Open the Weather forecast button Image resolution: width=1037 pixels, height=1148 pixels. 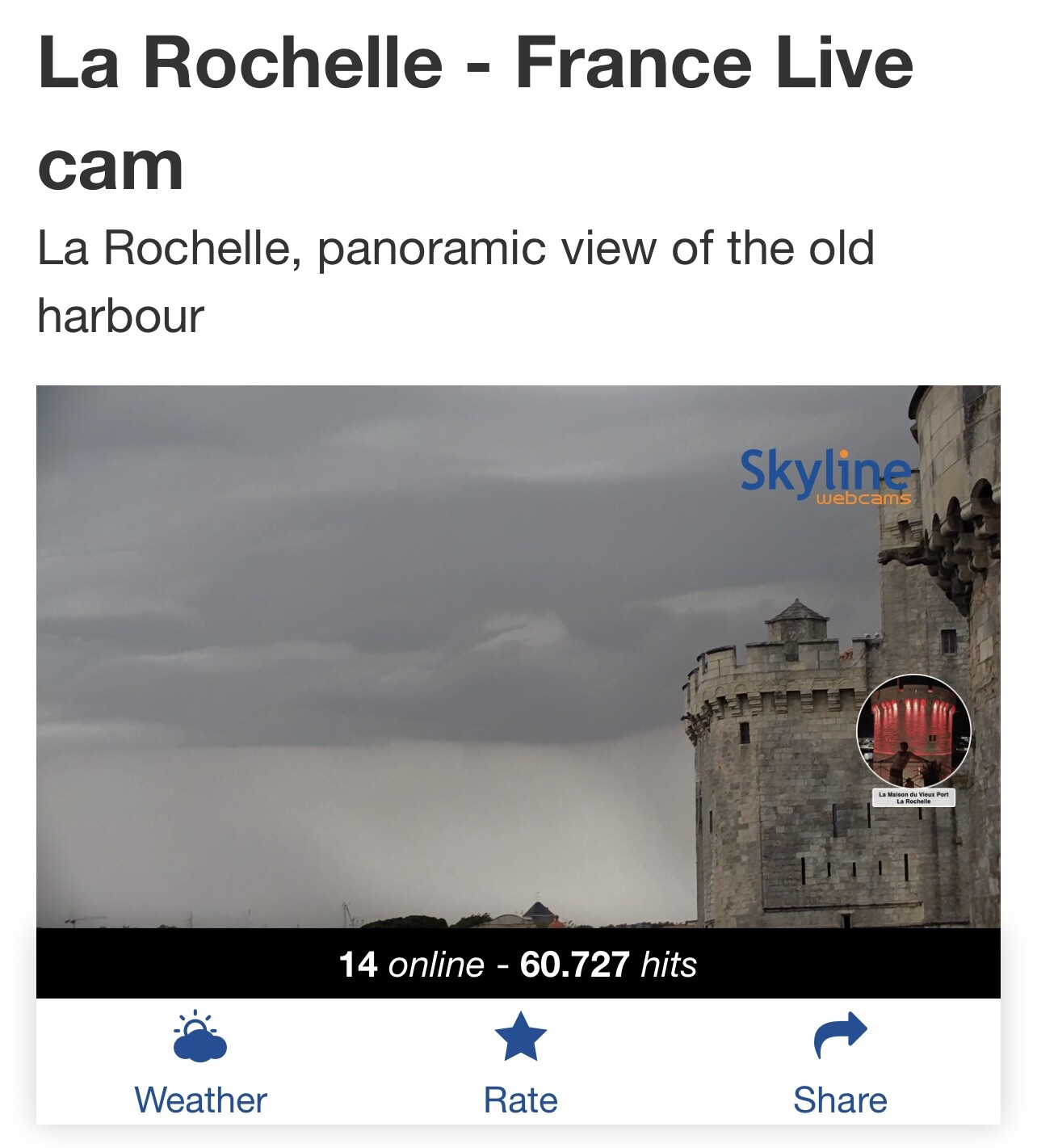click(200, 1064)
